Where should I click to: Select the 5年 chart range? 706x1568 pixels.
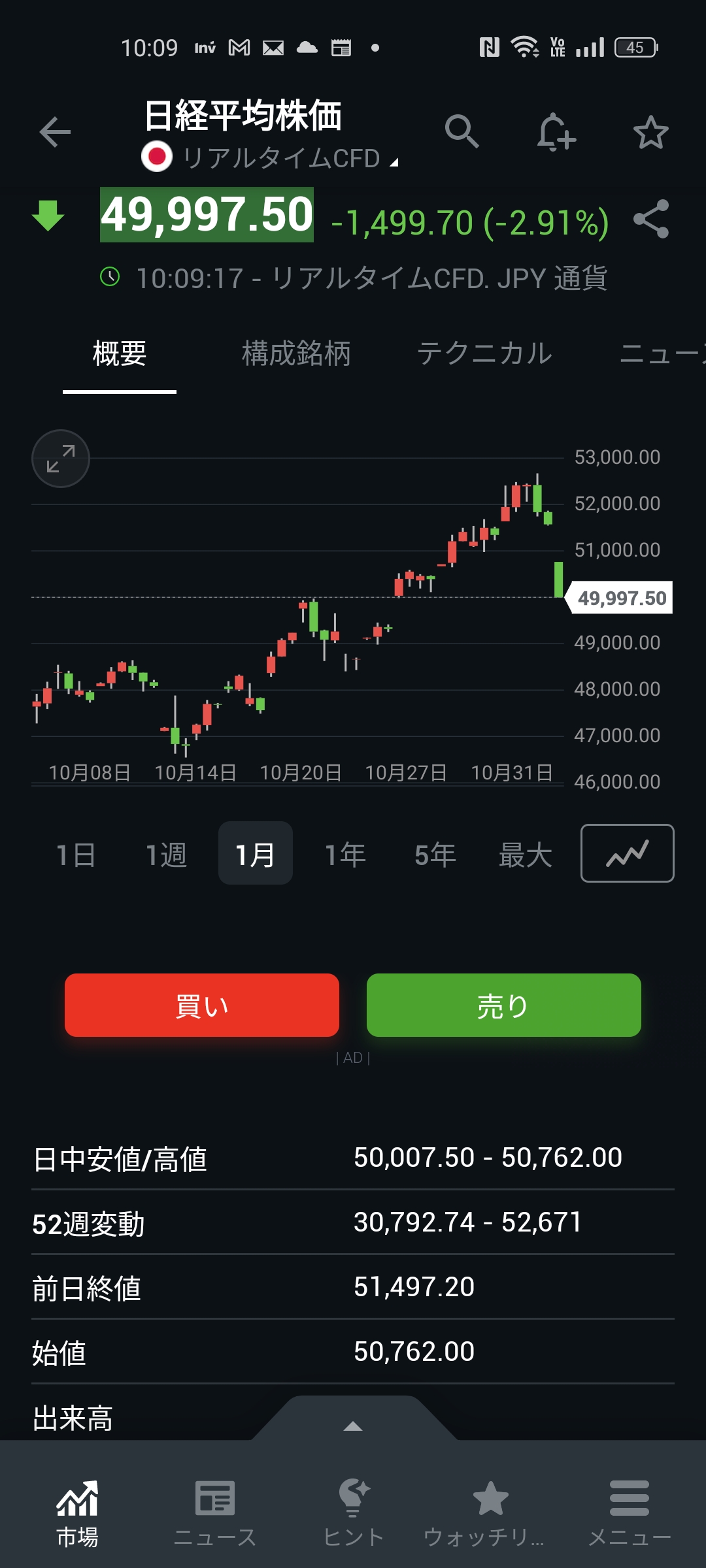point(435,855)
